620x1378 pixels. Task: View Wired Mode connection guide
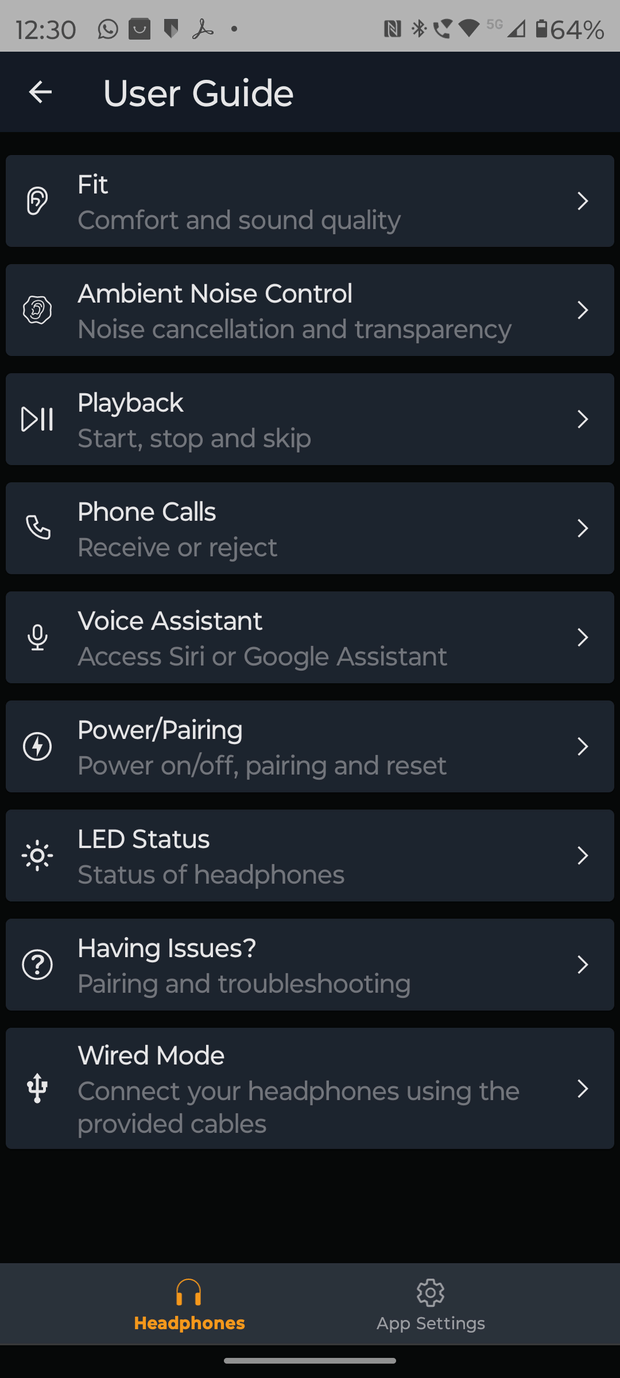[x=310, y=1088]
